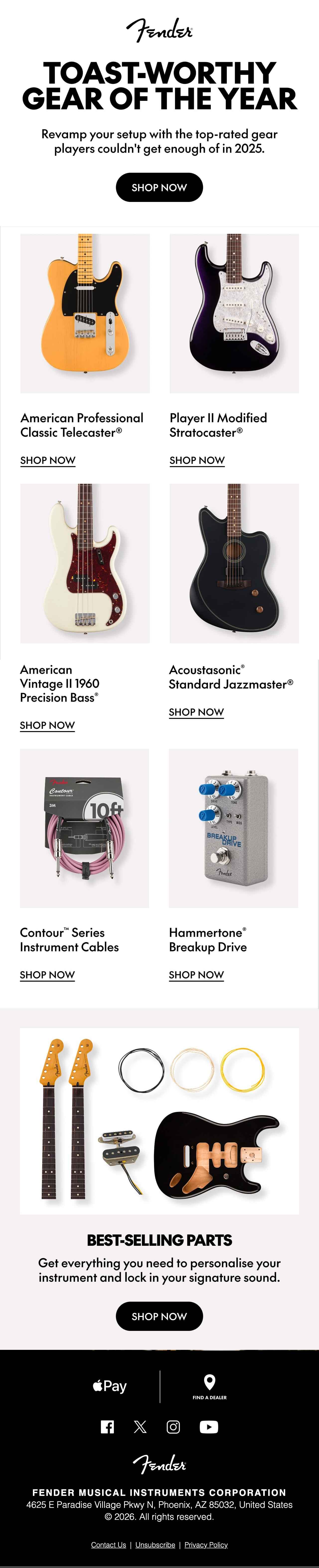Image resolution: width=319 pixels, height=1568 pixels.
Task: Shop now for the Hammertone Breakup Drive
Action: (x=196, y=974)
